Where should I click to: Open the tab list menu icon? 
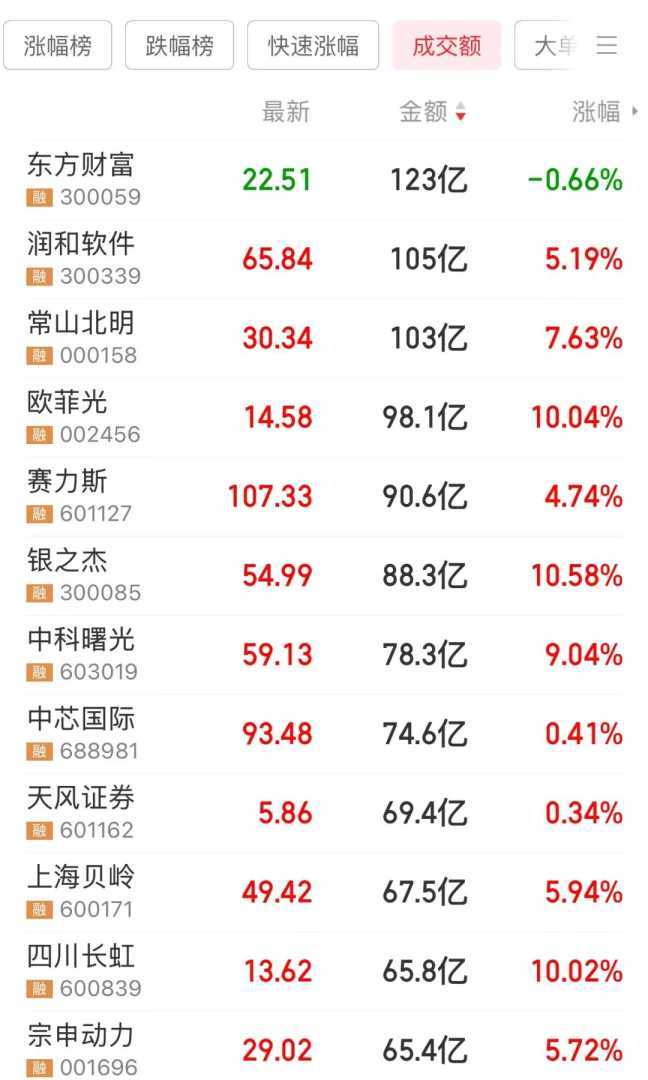coord(607,46)
